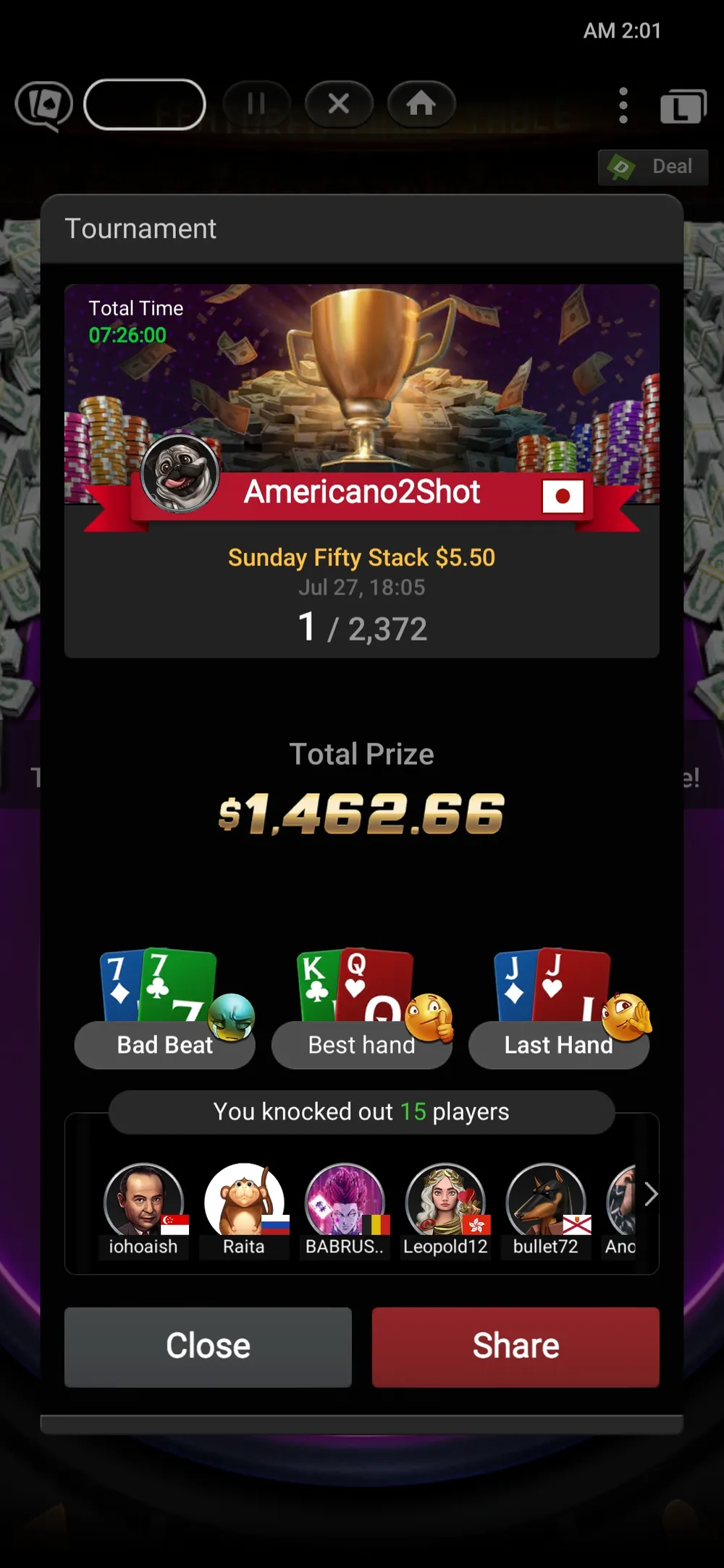Screen dimensions: 724x1568
Task: Tap the home icon button
Action: (421, 104)
